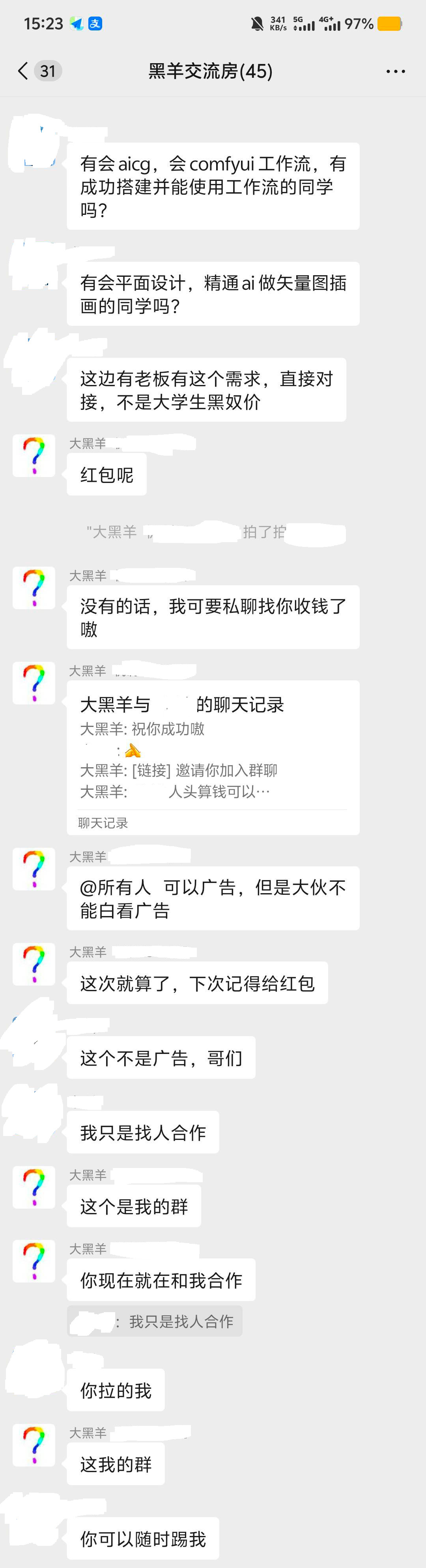Open the profile avatar beside 这我的群
This screenshot has height=1568, width=426.
point(34,1445)
